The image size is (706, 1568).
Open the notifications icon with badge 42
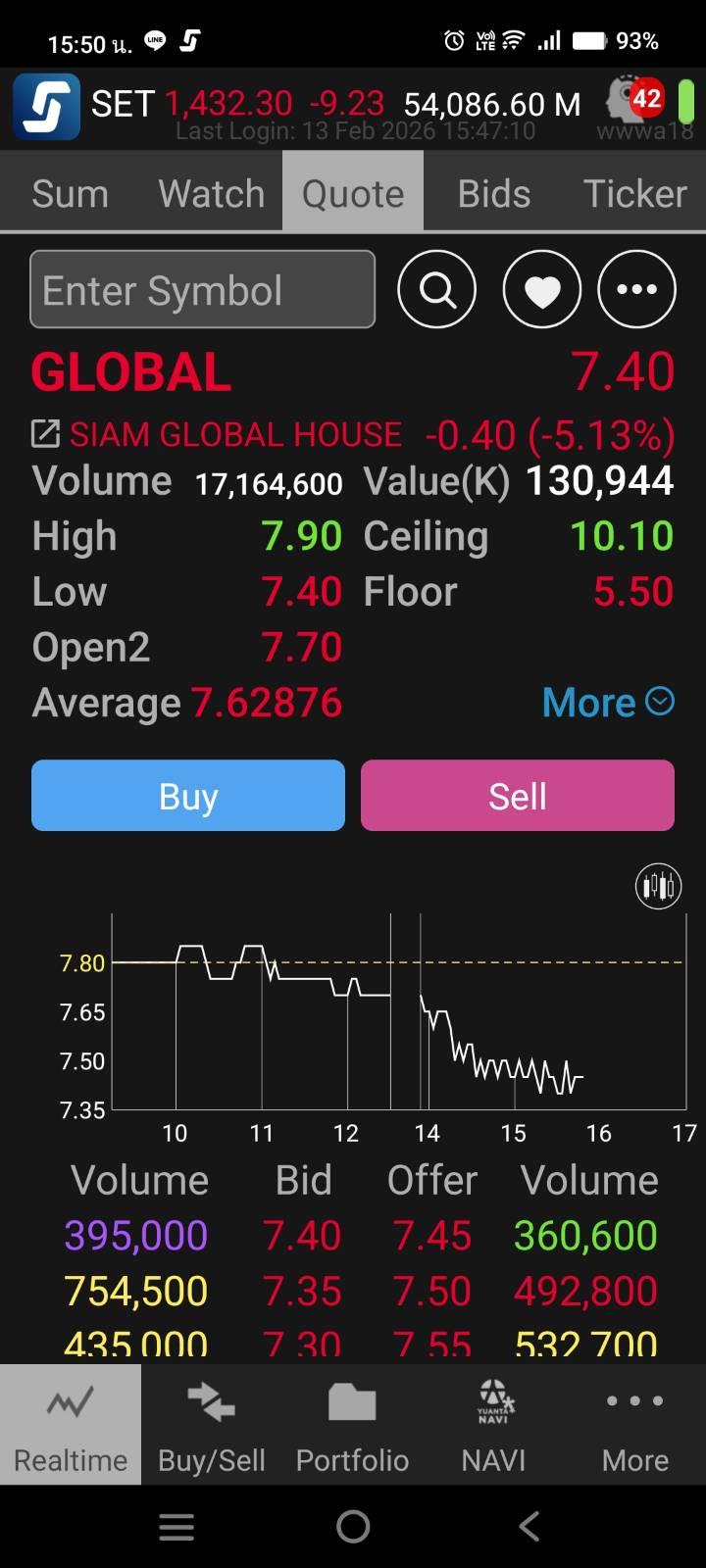tap(635, 101)
